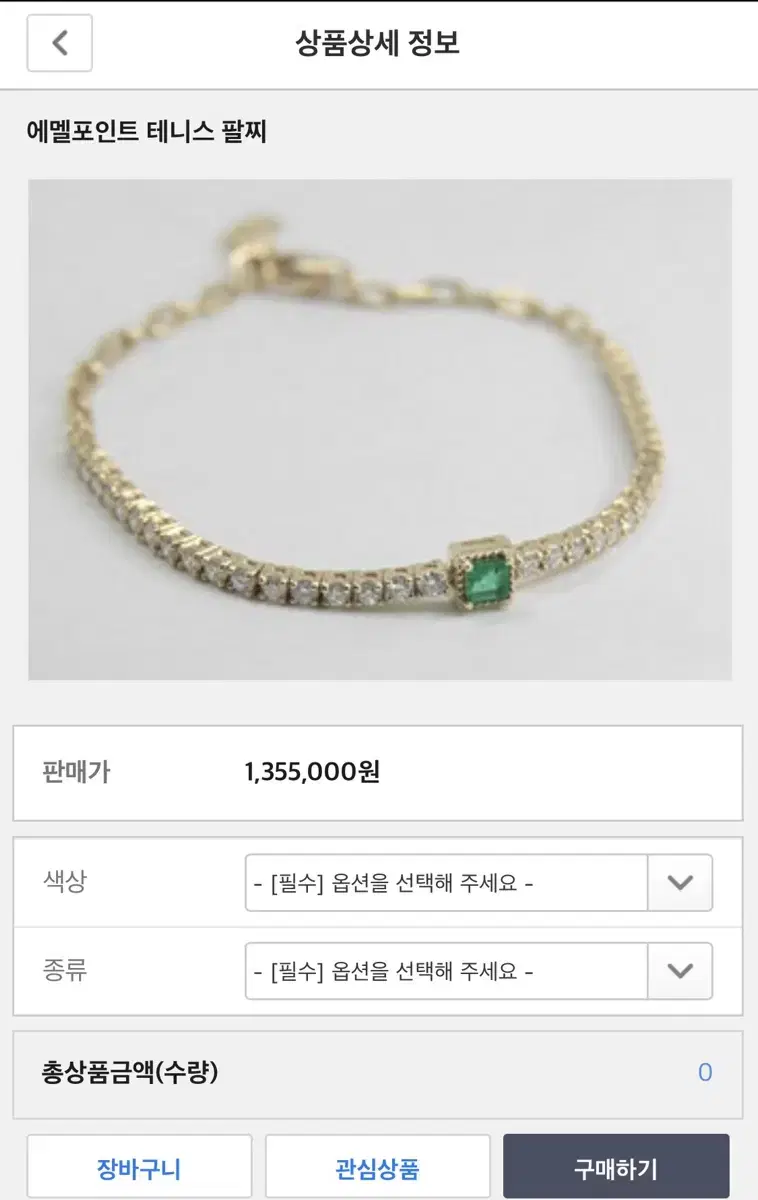Click the chevron icon on the 색상 dropdown

pos(679,882)
